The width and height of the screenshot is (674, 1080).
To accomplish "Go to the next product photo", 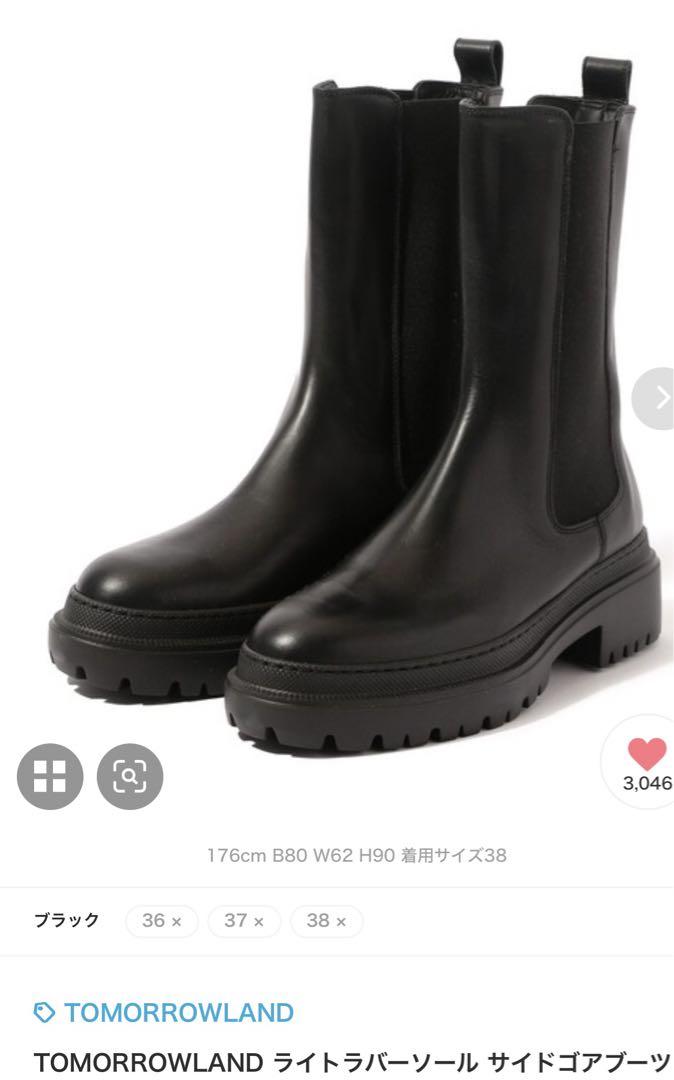I will click(658, 397).
